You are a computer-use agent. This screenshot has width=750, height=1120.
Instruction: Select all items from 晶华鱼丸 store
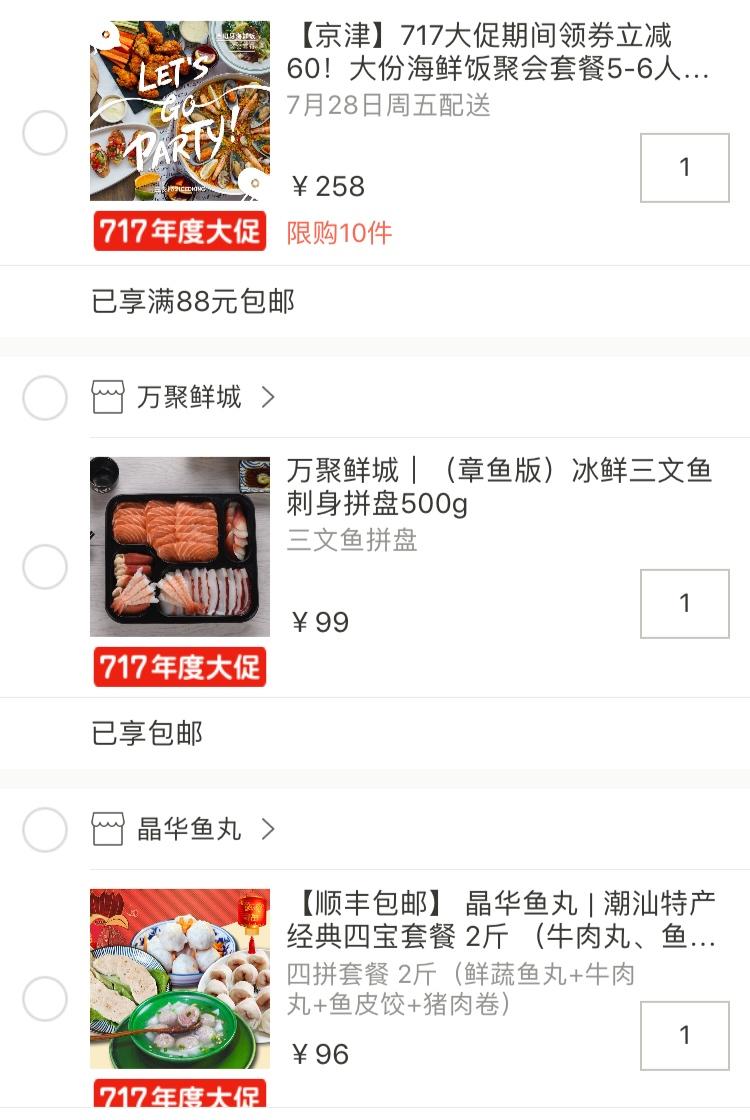pos(45,830)
